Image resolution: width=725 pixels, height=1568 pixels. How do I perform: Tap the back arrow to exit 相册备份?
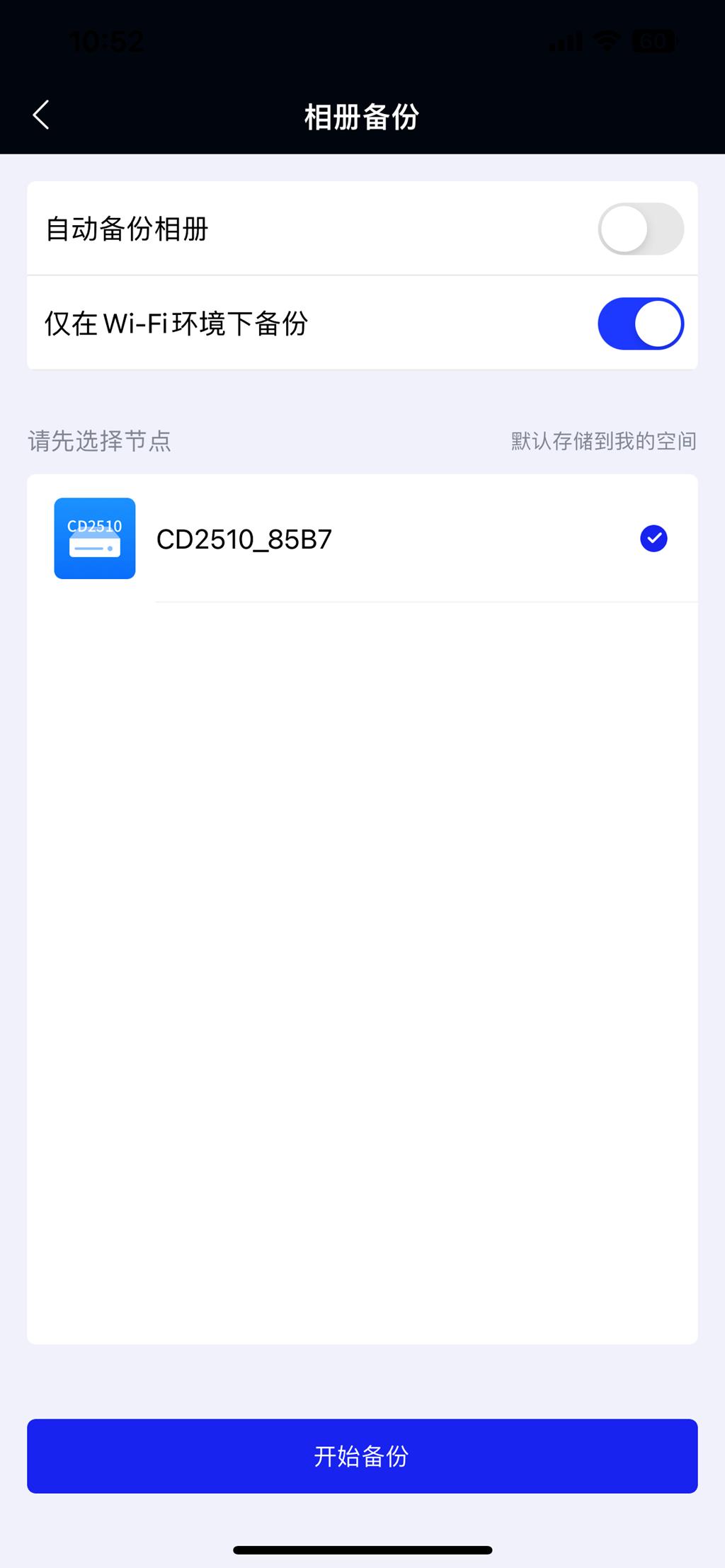[40, 114]
